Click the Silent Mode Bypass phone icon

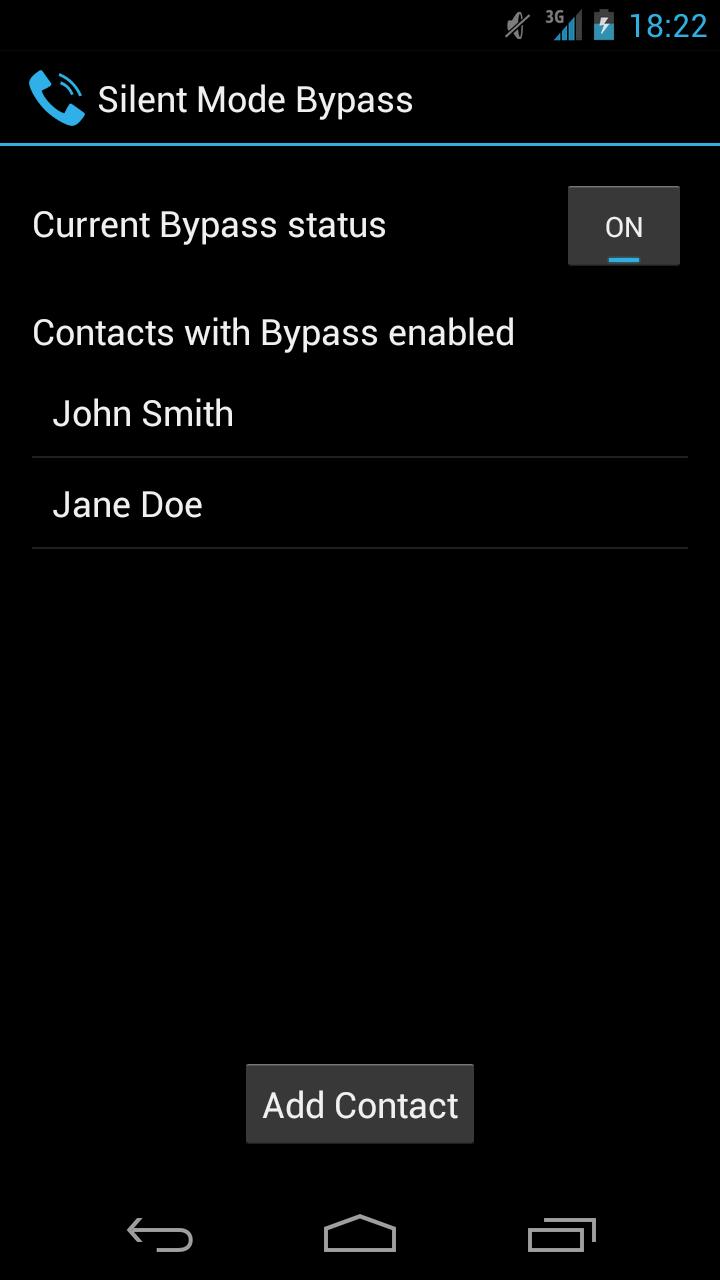pos(55,96)
